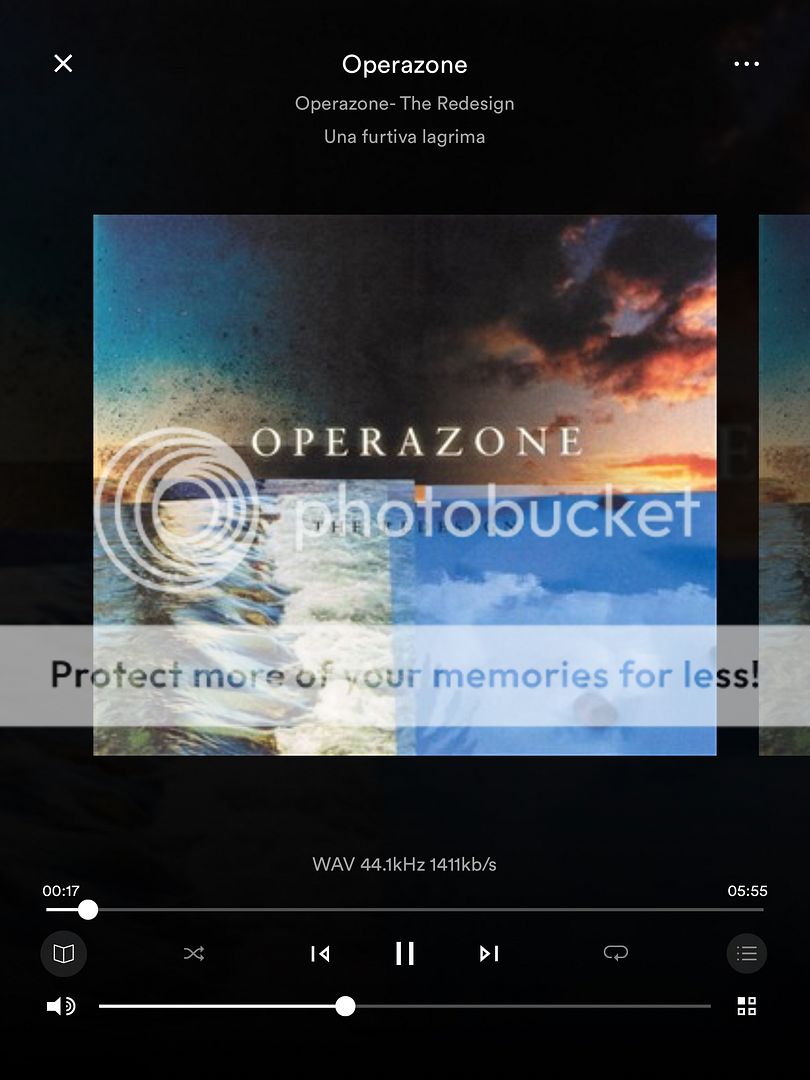The image size is (810, 1080).
Task: Toggle shuffle playback
Action: click(x=194, y=953)
